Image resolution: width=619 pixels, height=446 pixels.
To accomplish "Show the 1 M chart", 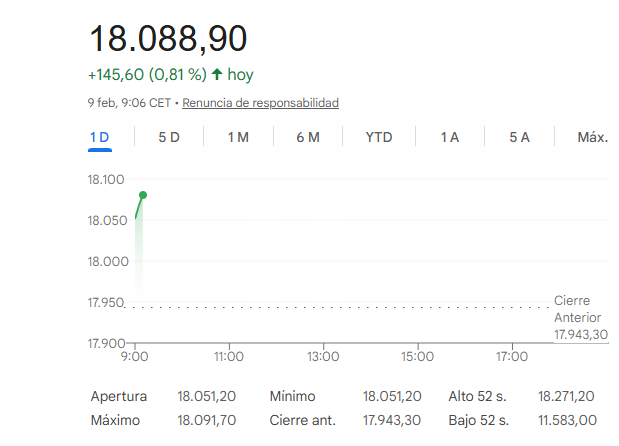I will pyautogui.click(x=238, y=137).
